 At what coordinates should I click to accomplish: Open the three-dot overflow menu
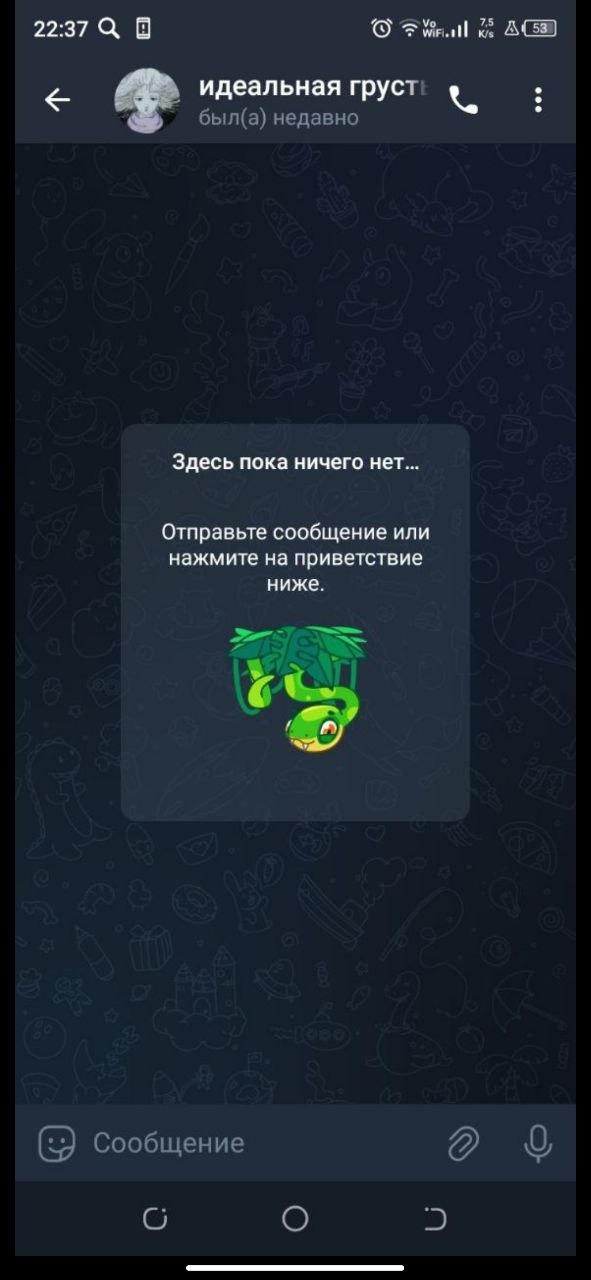538,100
